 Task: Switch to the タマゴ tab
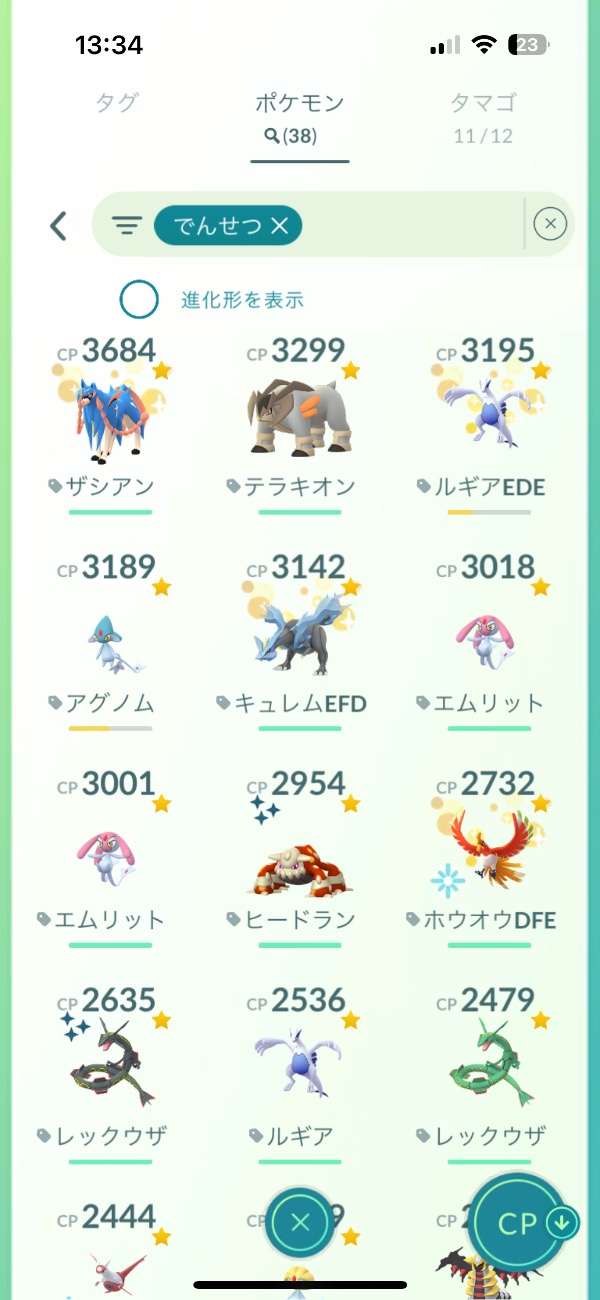coord(483,103)
